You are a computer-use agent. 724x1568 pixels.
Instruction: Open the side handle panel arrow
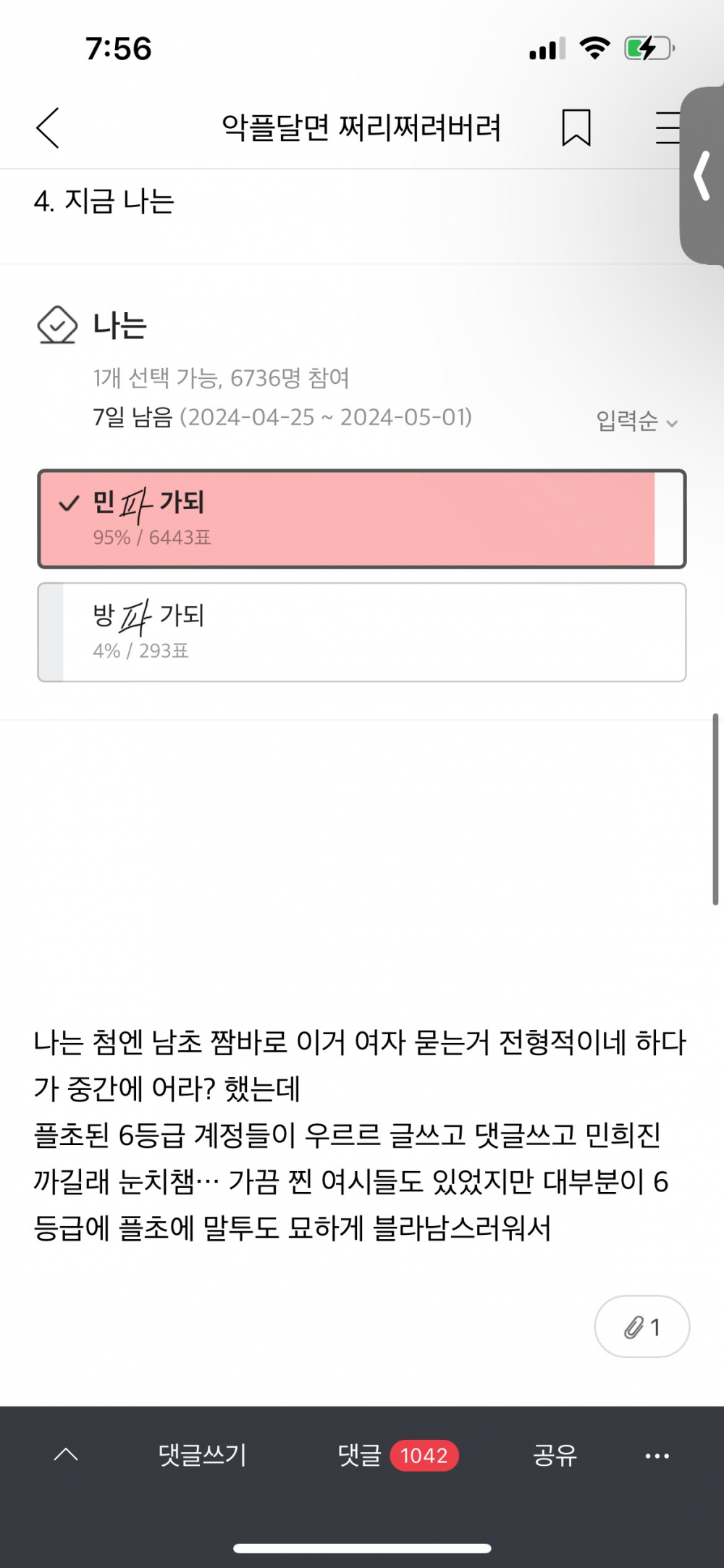point(702,175)
